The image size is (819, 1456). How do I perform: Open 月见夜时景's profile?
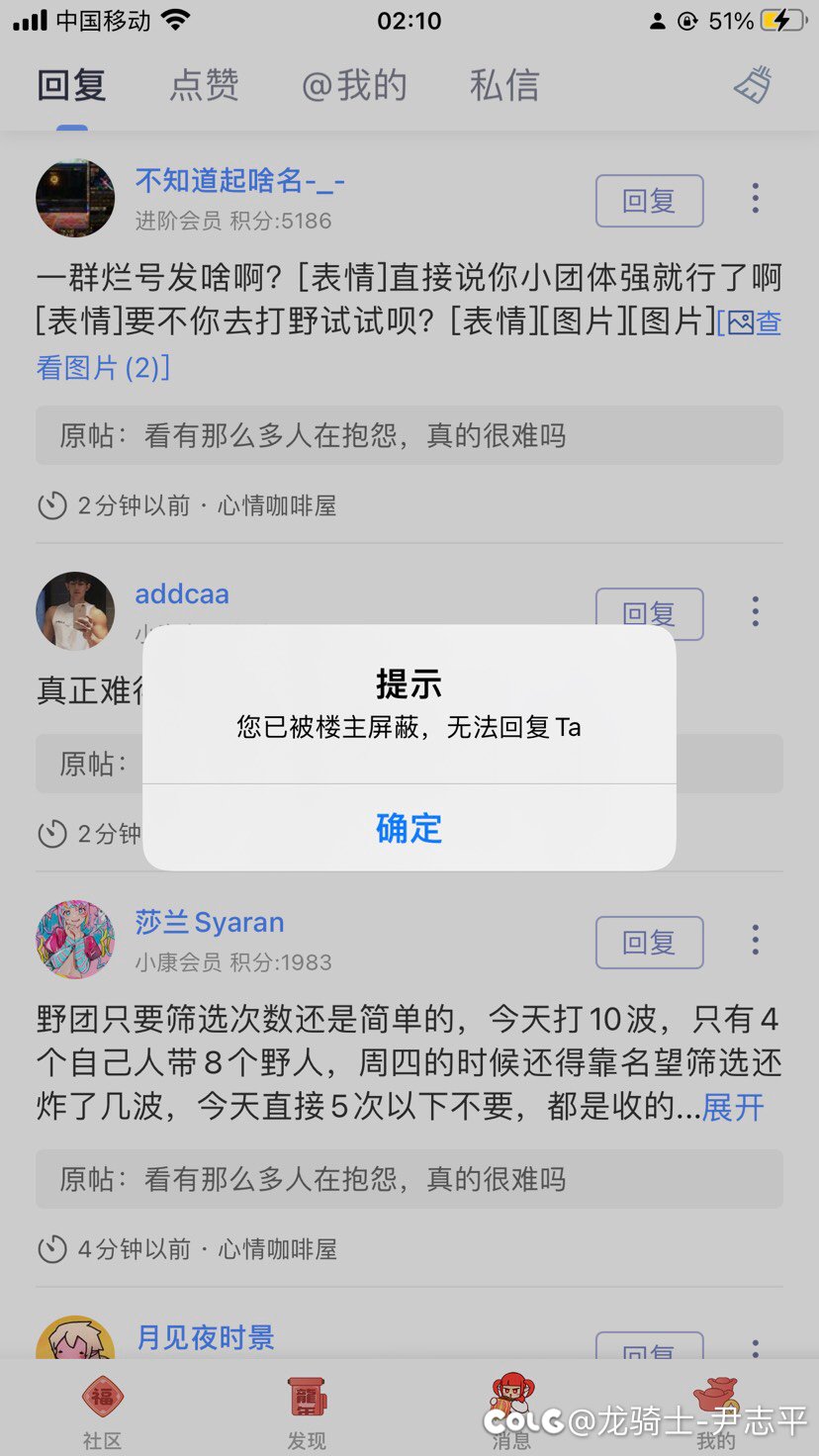point(205,1337)
